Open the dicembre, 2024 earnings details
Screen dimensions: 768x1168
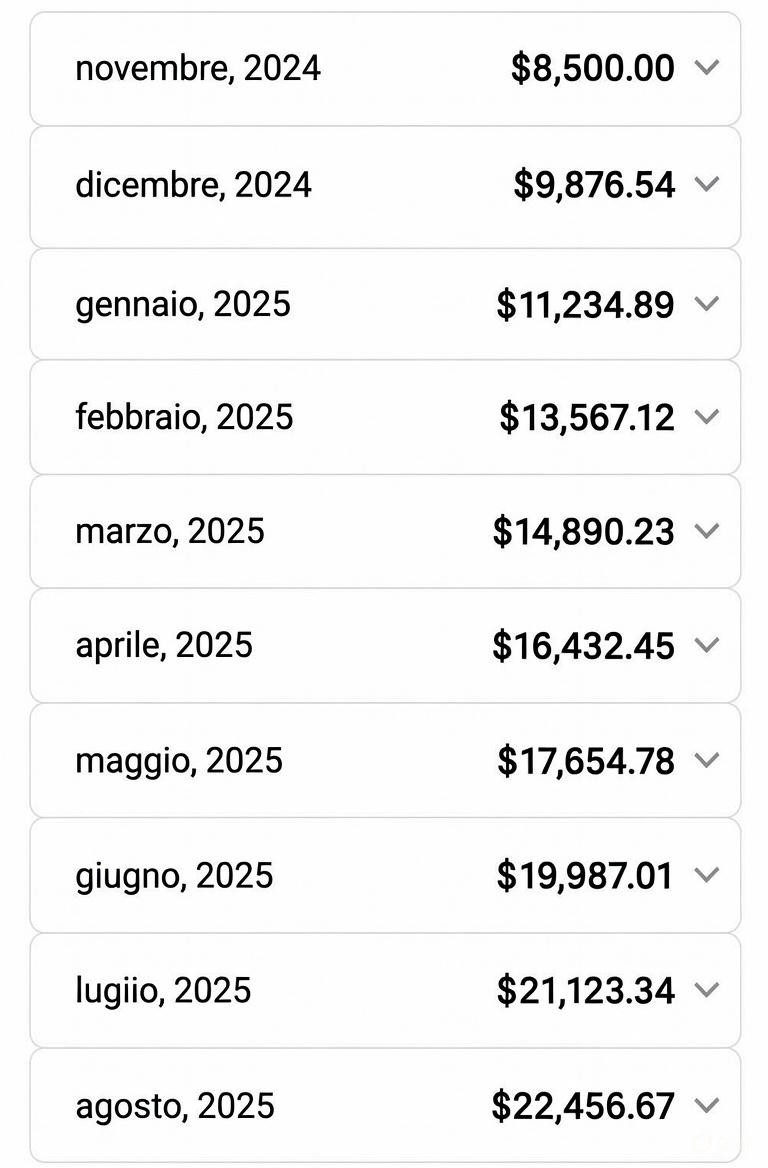(x=706, y=185)
